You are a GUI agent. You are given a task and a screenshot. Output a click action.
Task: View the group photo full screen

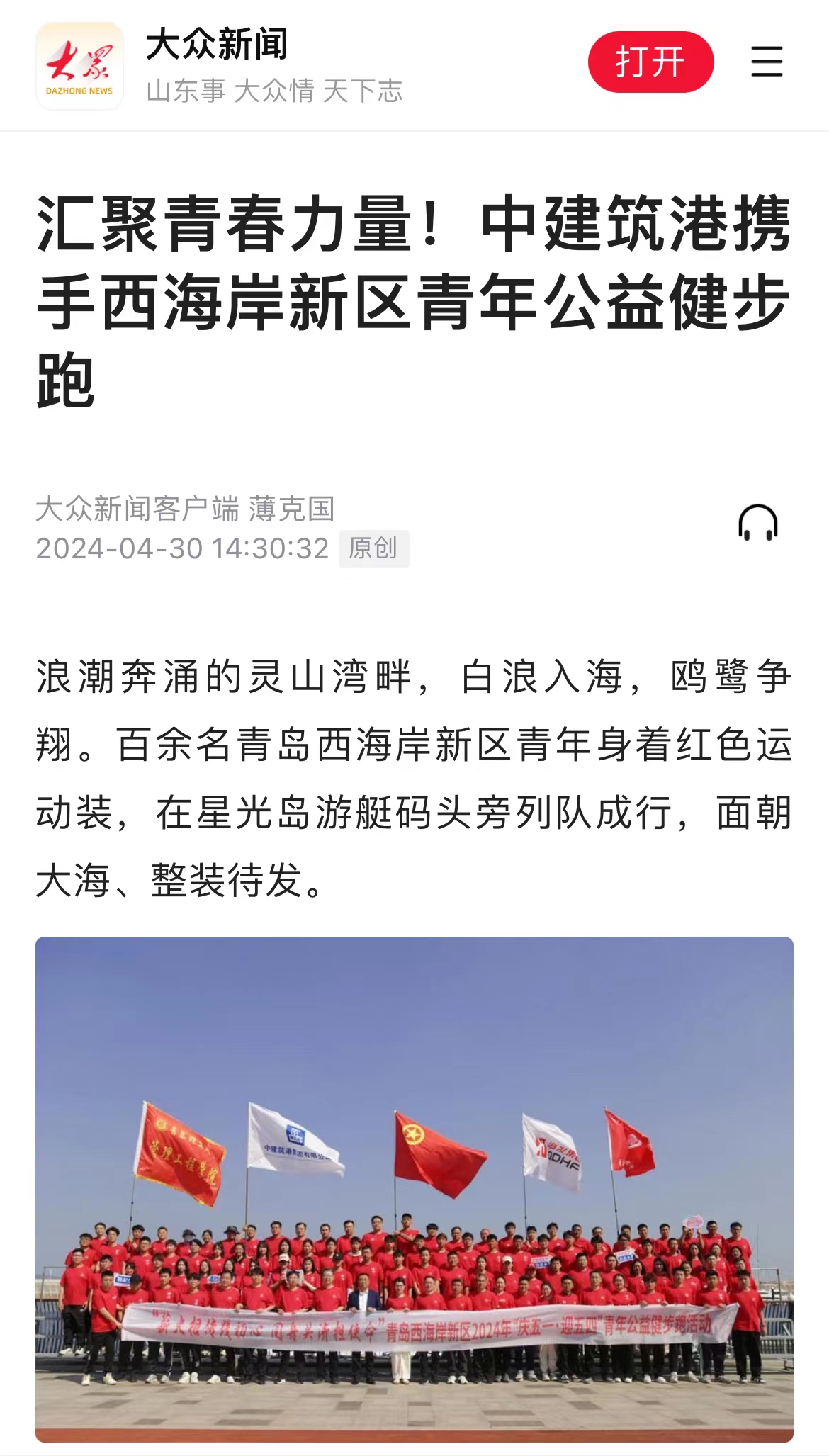click(414, 1189)
